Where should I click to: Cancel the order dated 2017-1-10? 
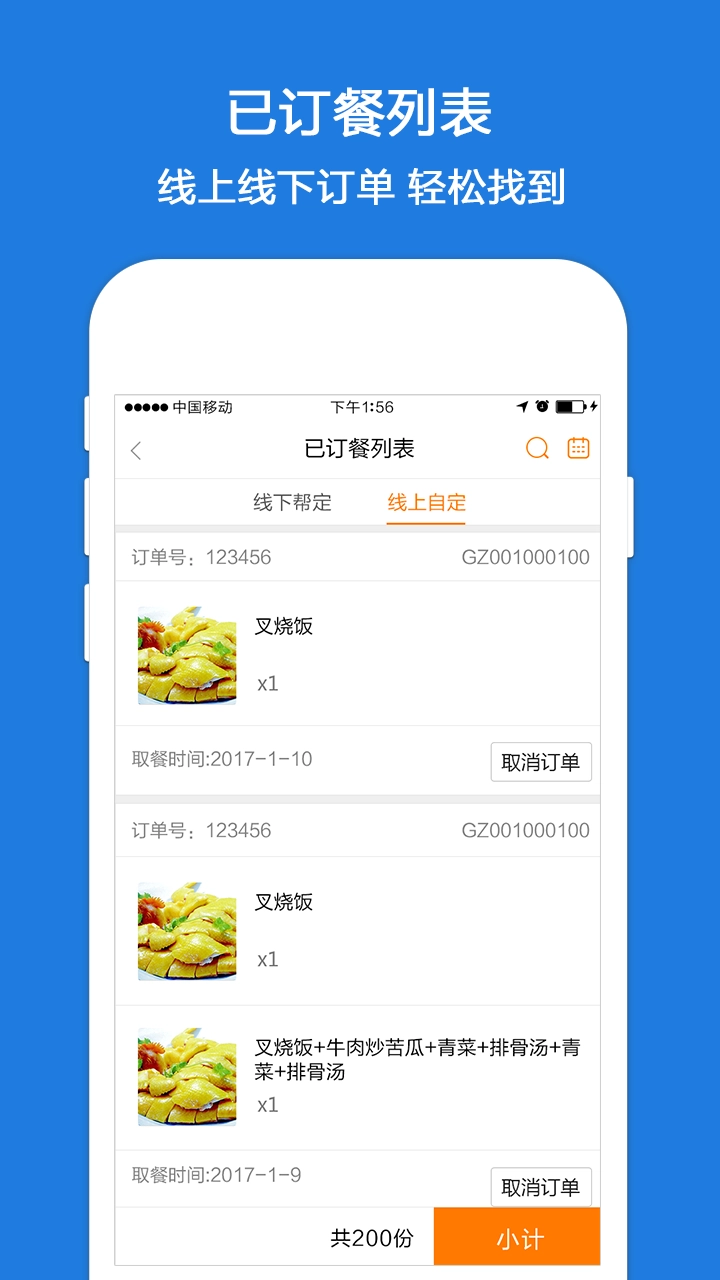click(541, 760)
